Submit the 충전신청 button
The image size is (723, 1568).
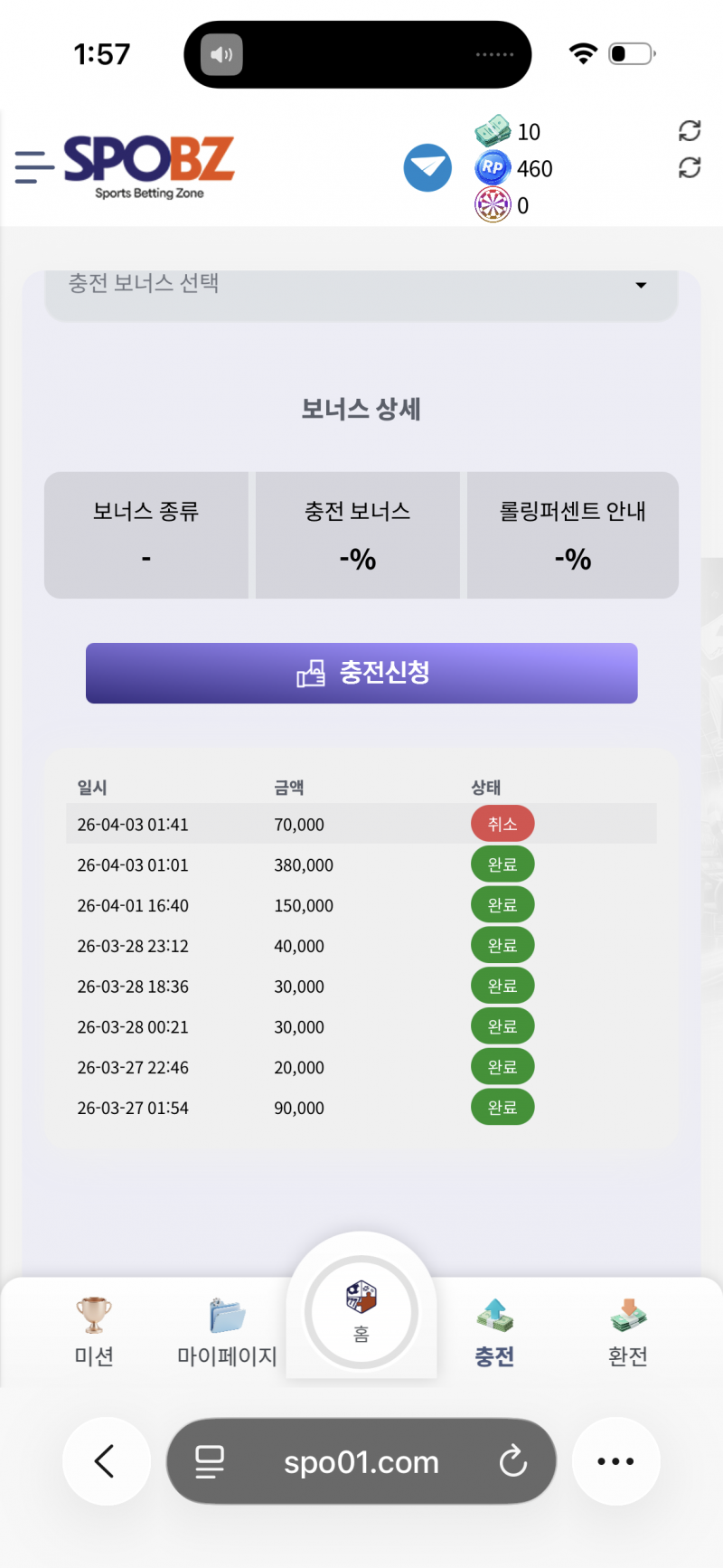tap(361, 673)
